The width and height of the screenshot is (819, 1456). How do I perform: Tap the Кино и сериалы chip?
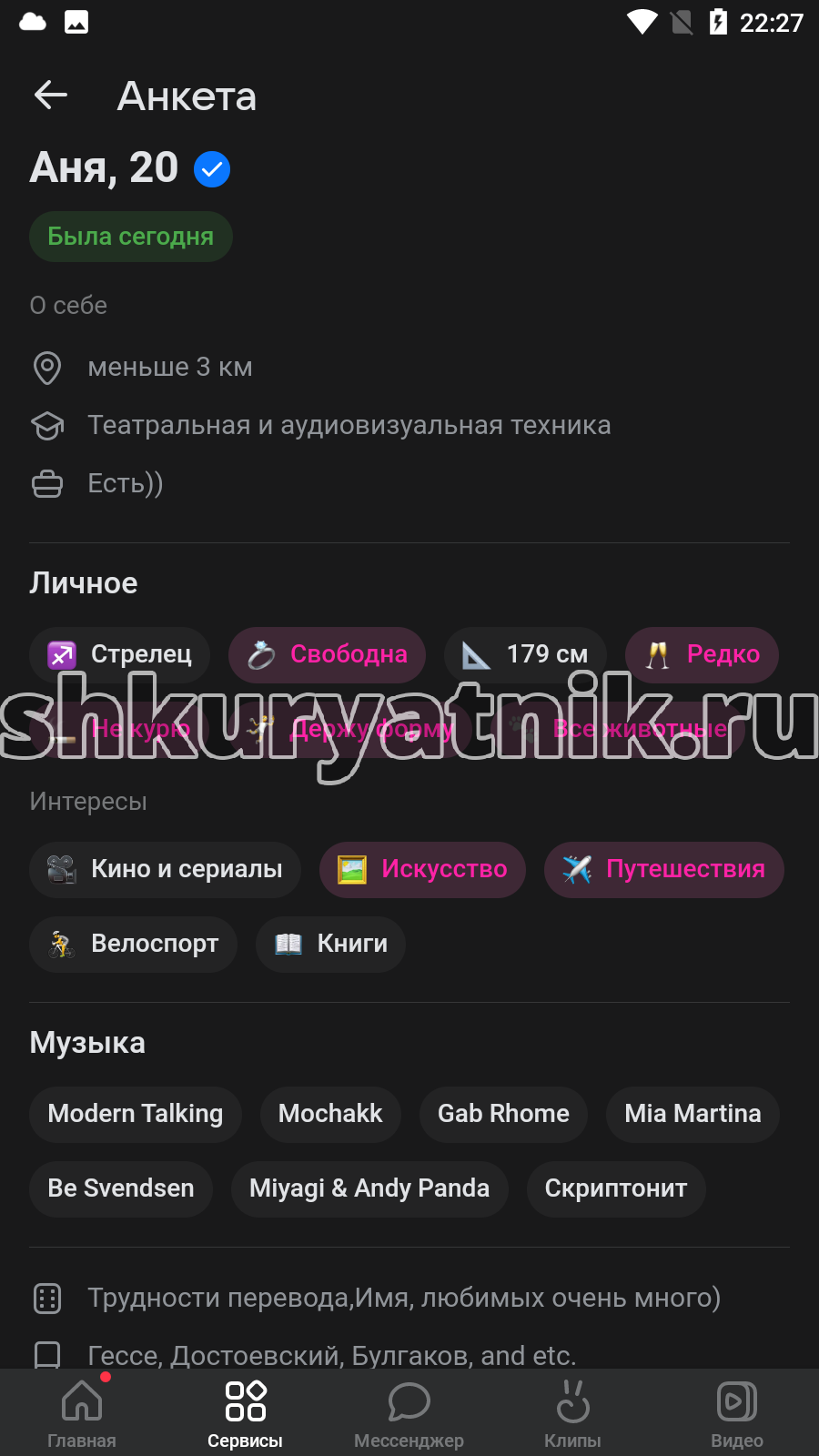[165, 870]
